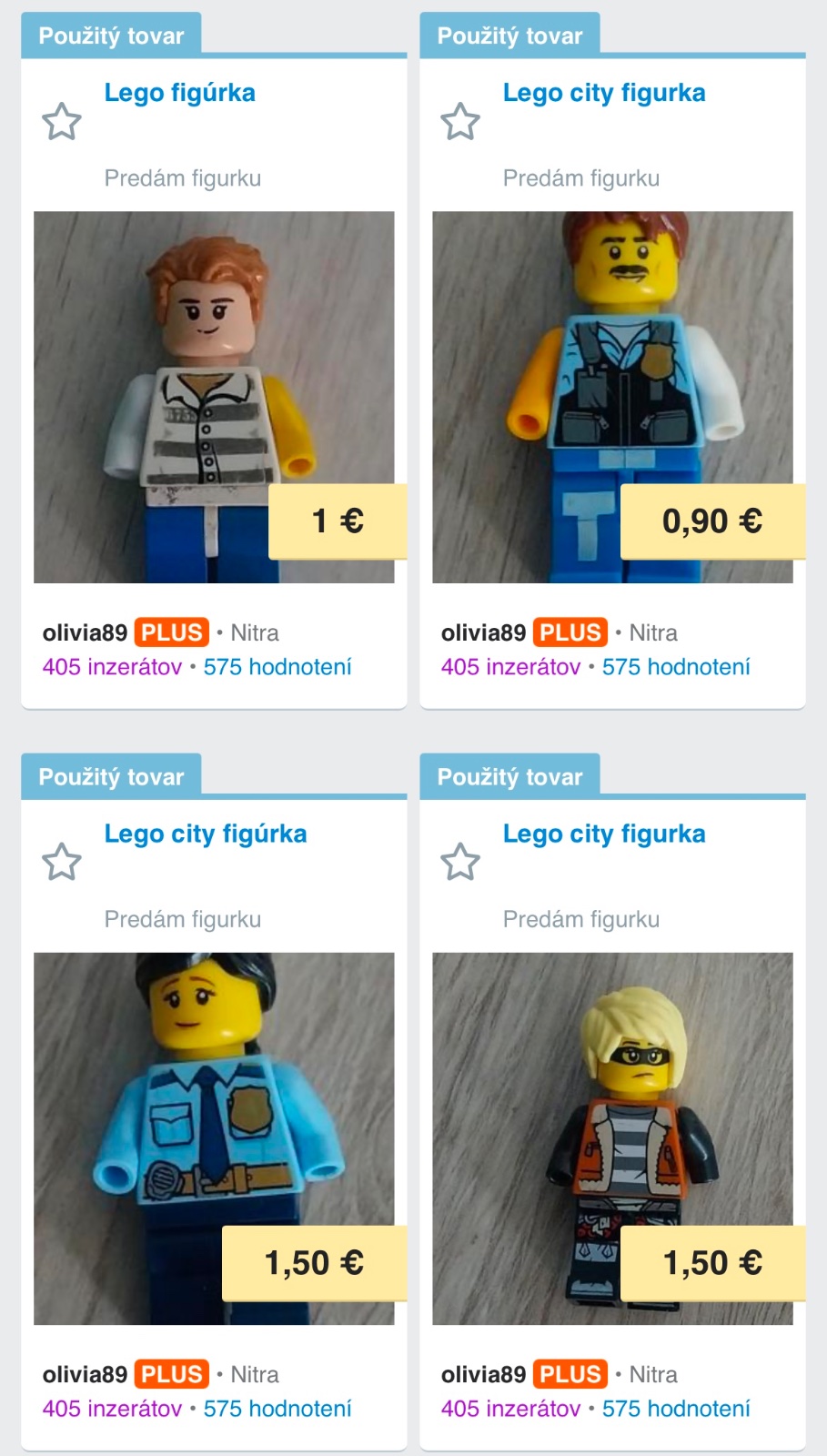Star the 0,90 € Lego city figurka listing
Viewport: 827px width, 1456px height.
(x=460, y=122)
